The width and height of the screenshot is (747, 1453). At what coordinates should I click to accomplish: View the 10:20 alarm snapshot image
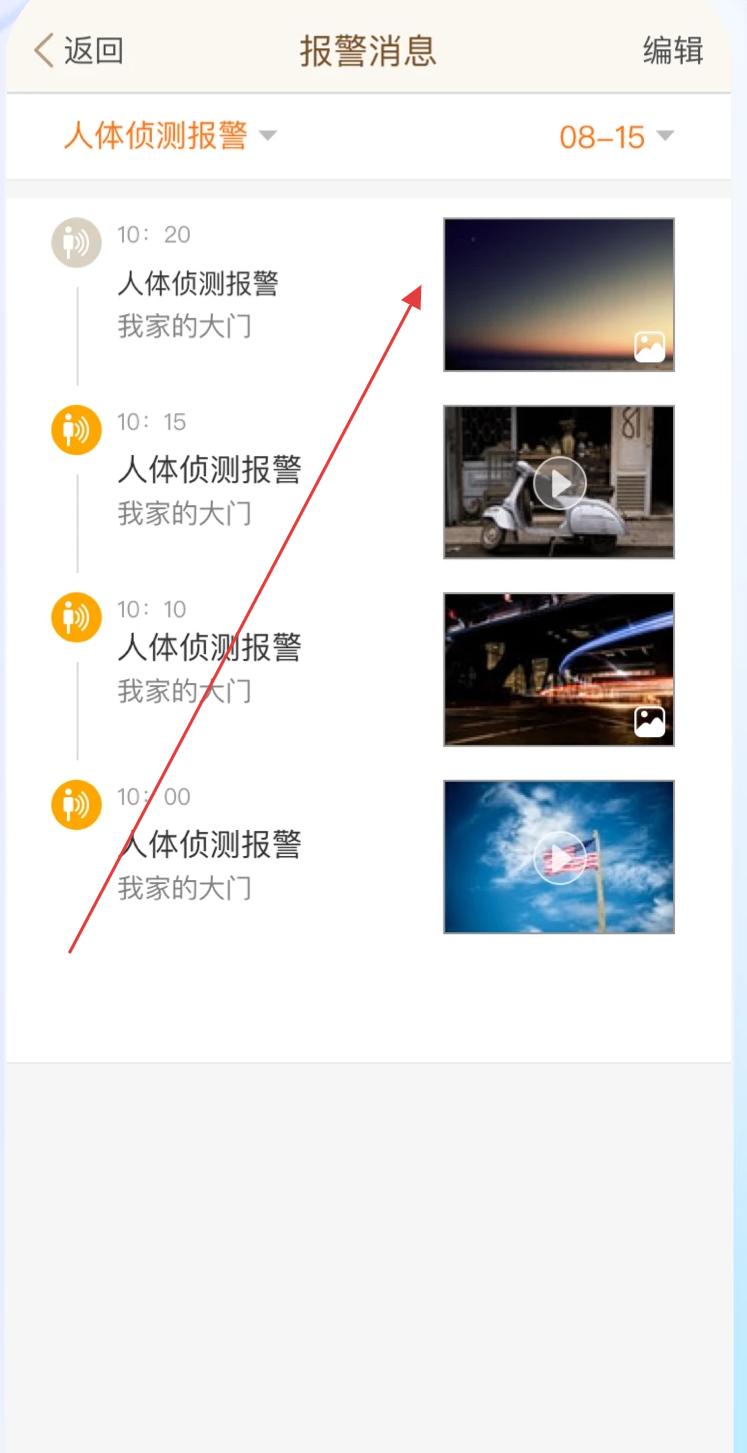coord(558,294)
